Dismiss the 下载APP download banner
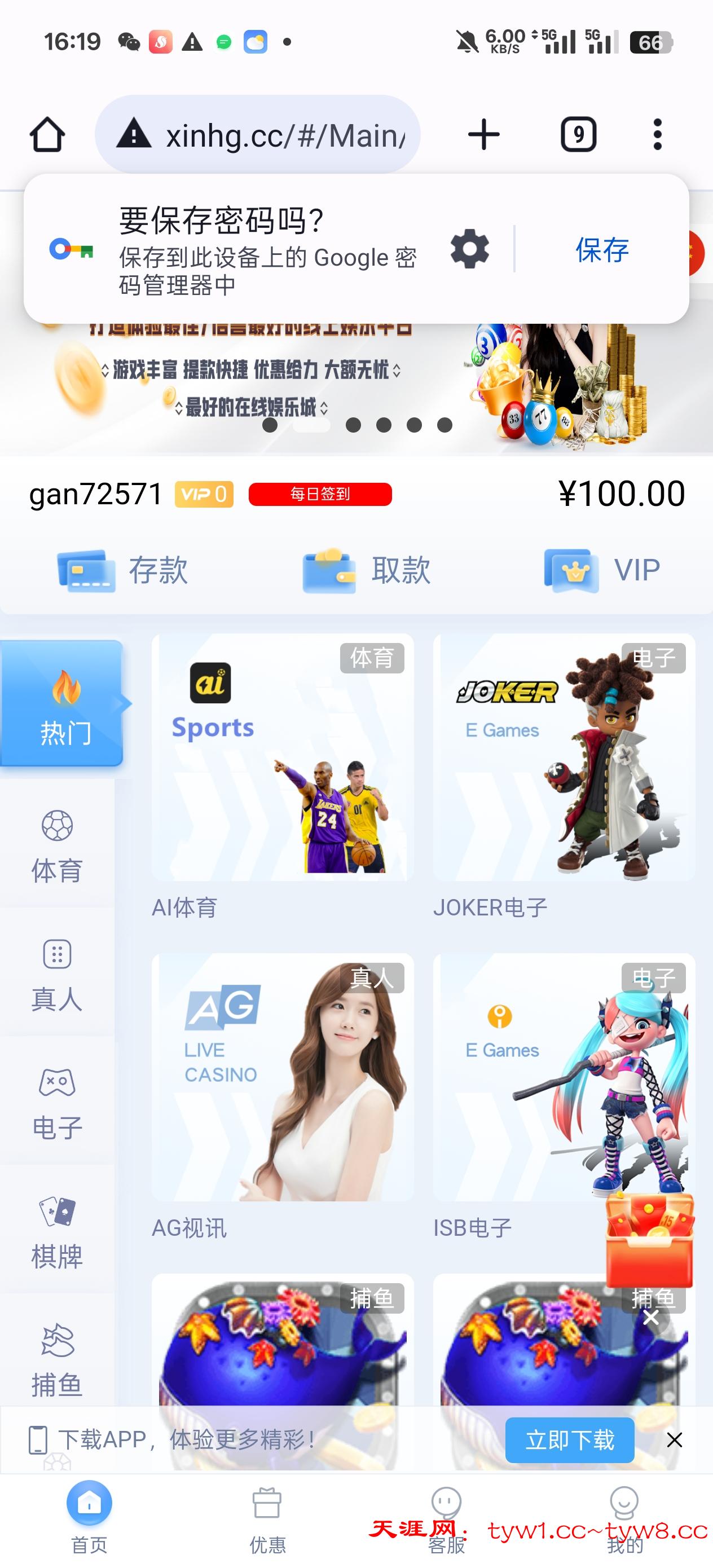 tap(674, 1440)
